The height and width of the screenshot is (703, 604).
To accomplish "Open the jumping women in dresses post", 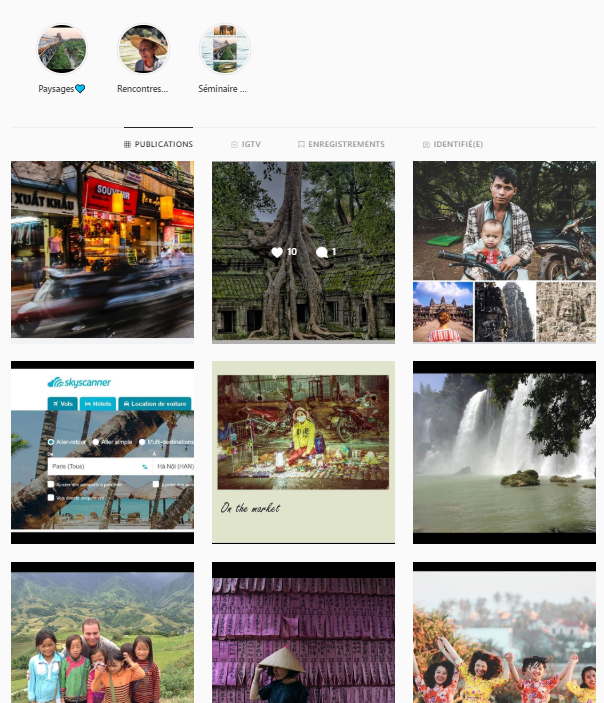I will [504, 632].
